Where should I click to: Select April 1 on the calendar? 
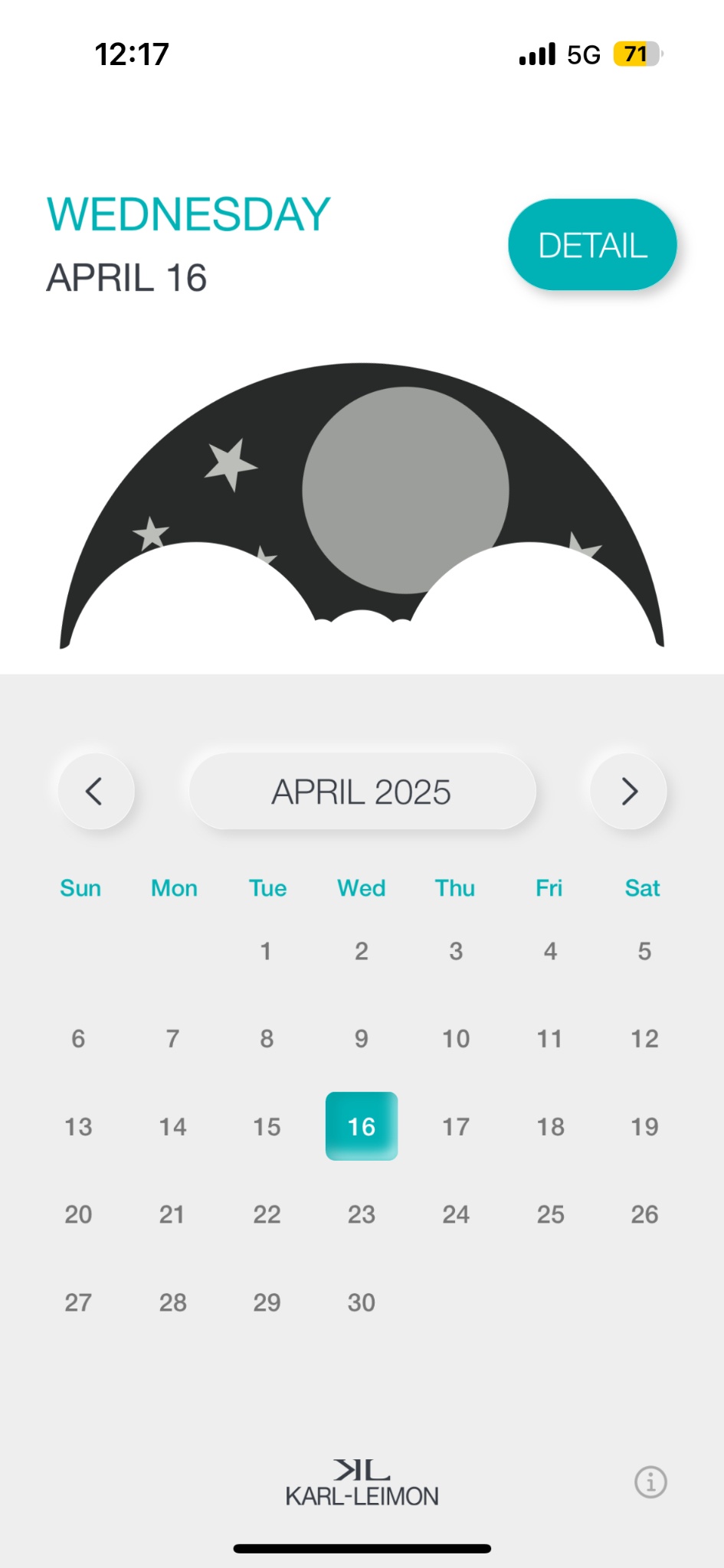click(266, 951)
